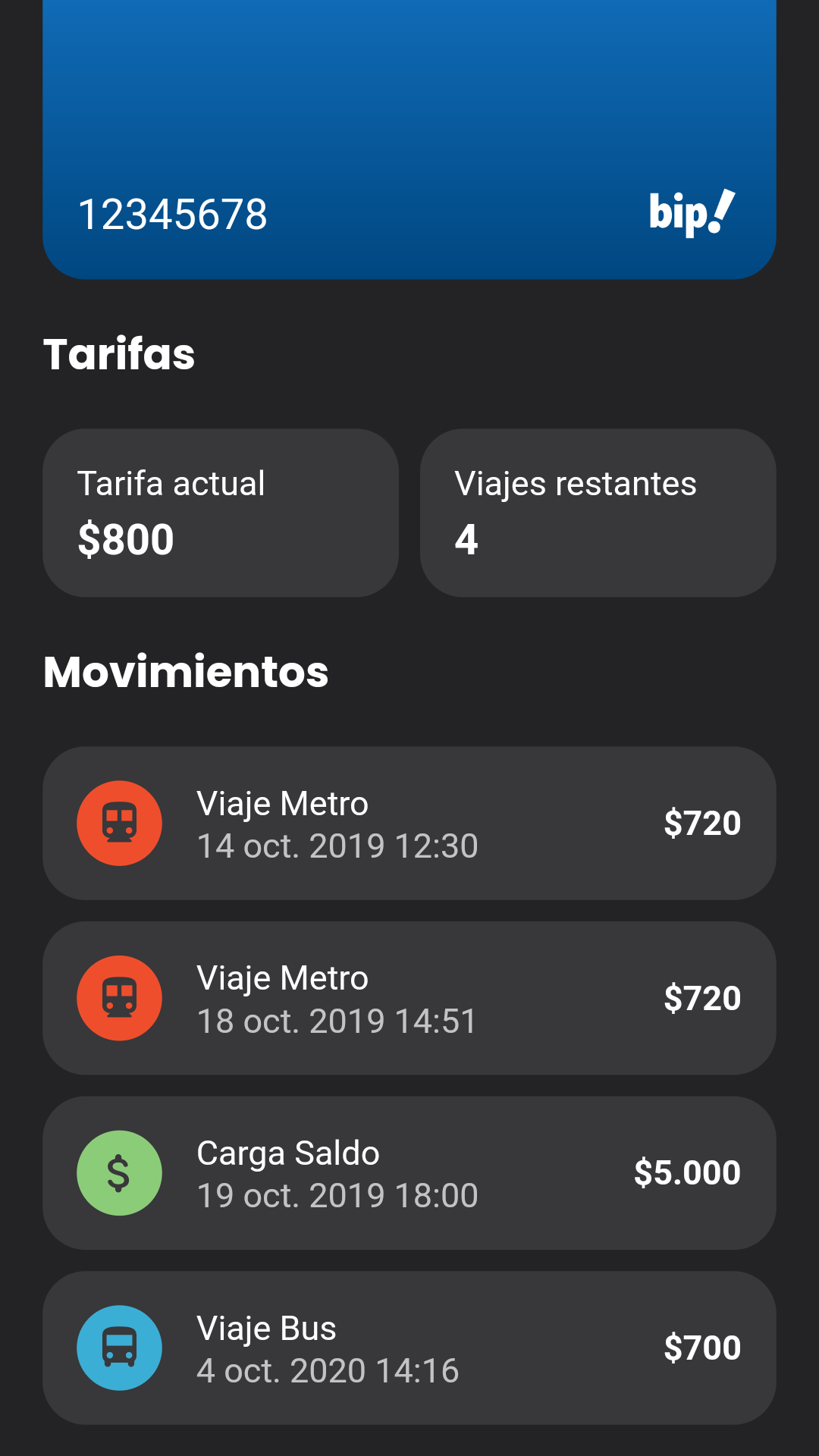Select the Viaje Bus movement entry

click(x=409, y=1348)
